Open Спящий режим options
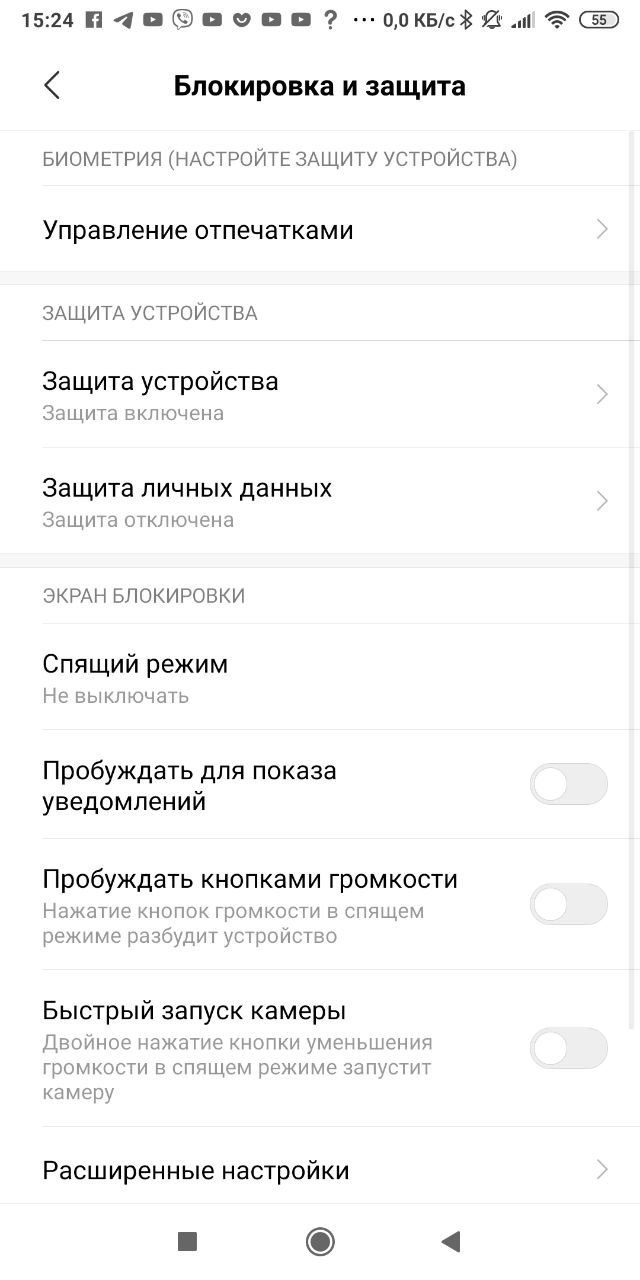 tap(320, 677)
